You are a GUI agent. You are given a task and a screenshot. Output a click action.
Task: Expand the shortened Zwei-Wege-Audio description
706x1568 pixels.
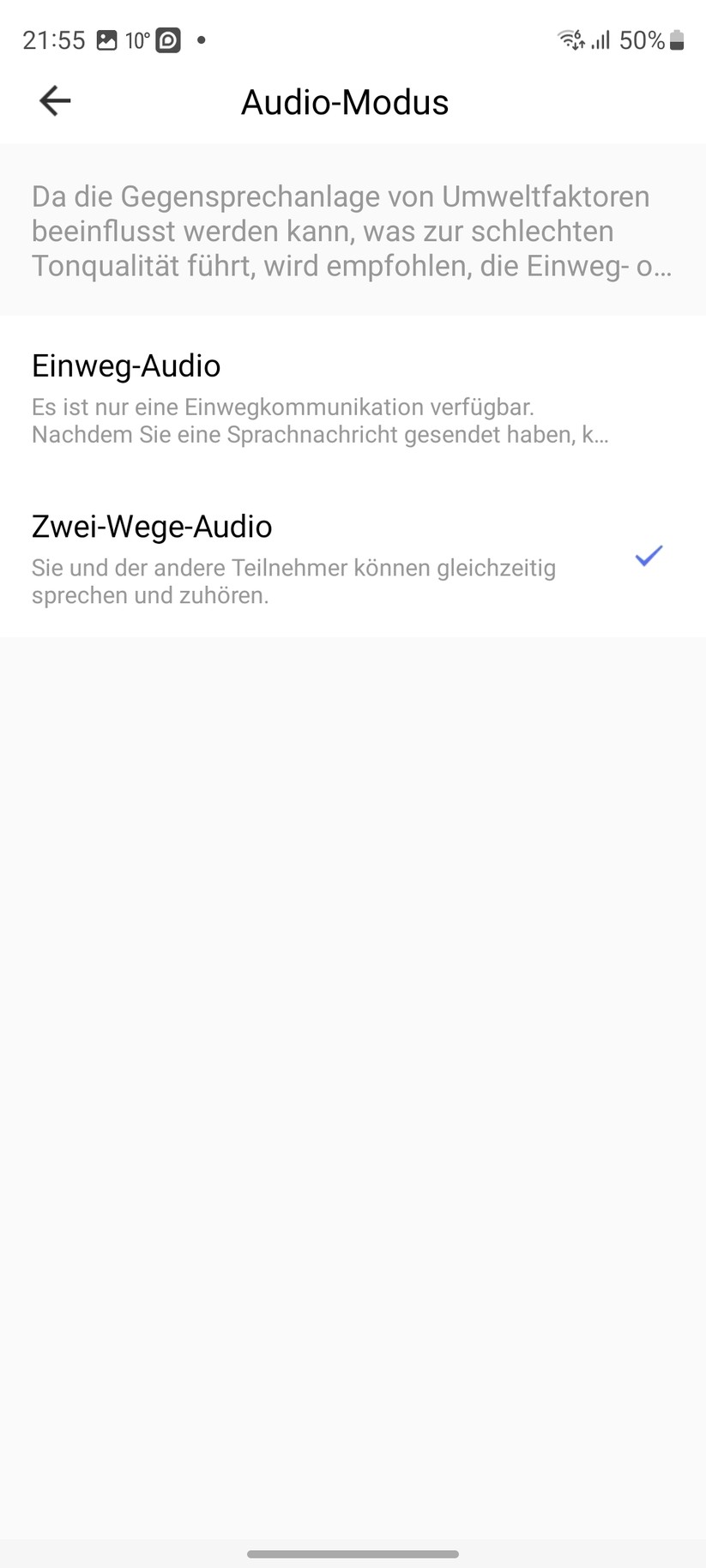coord(294,582)
